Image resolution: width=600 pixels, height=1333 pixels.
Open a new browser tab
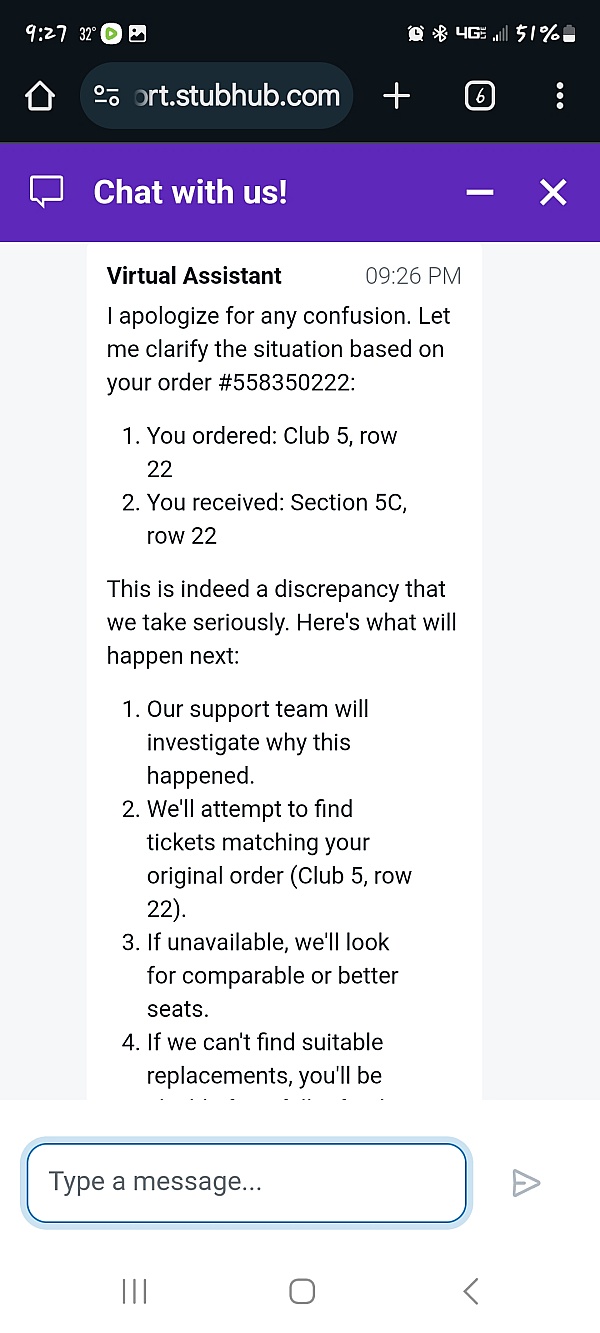click(397, 96)
